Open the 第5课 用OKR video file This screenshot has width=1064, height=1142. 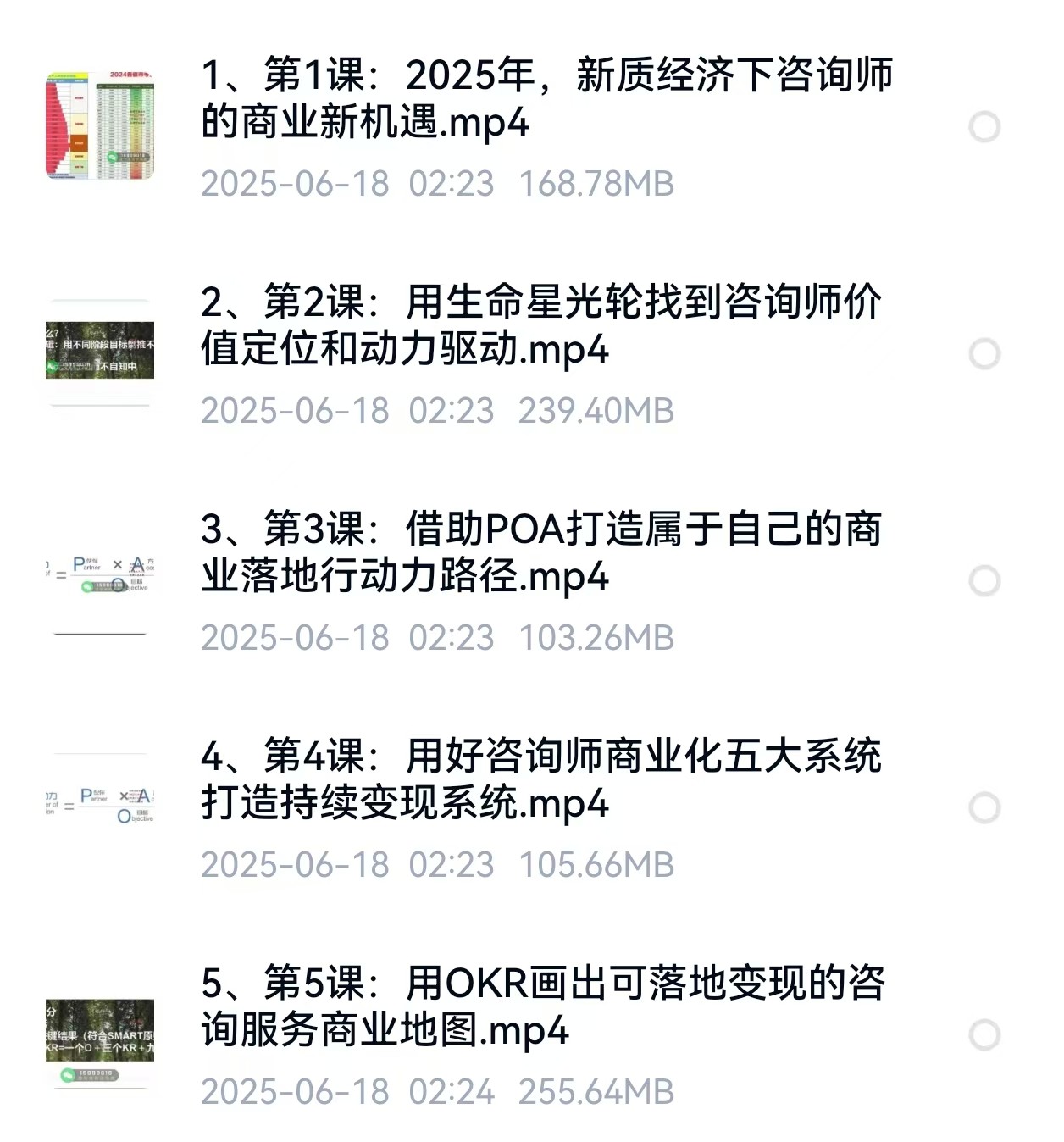(x=542, y=1006)
